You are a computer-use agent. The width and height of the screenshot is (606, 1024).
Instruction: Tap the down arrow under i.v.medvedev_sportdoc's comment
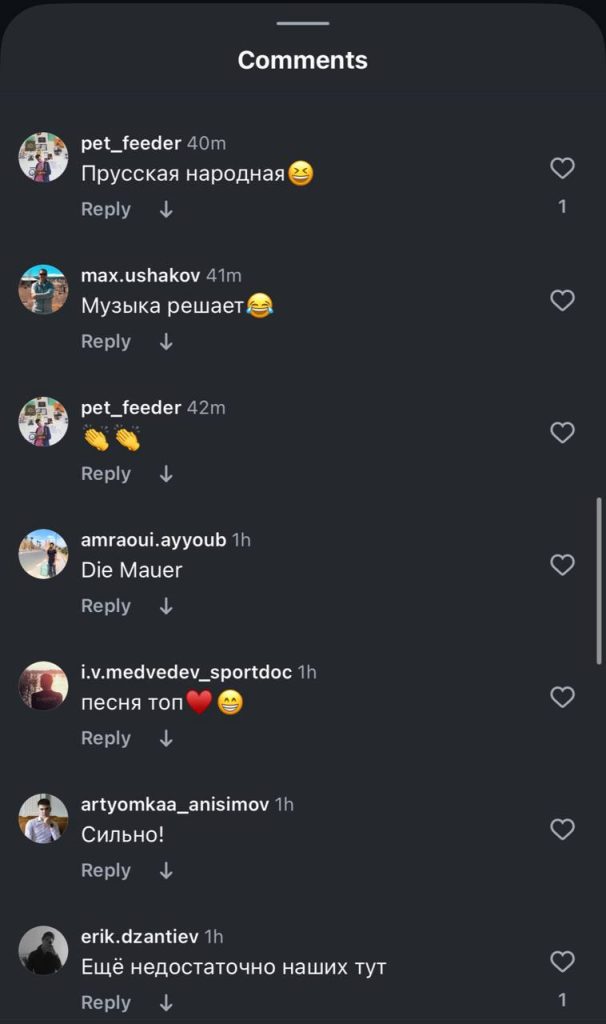click(x=166, y=738)
